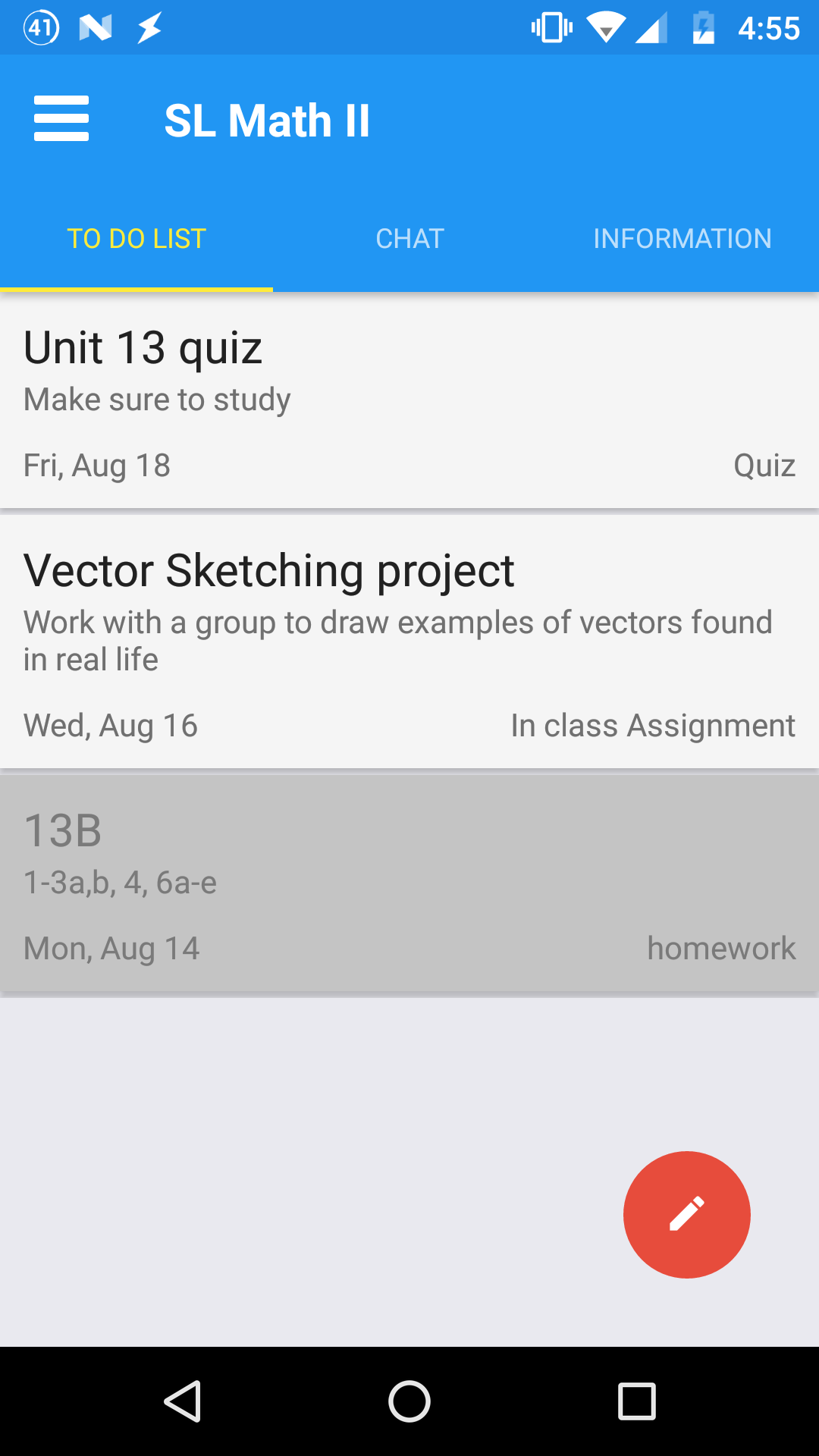Open the 13B homework card
819x1456 pixels.
[x=409, y=883]
